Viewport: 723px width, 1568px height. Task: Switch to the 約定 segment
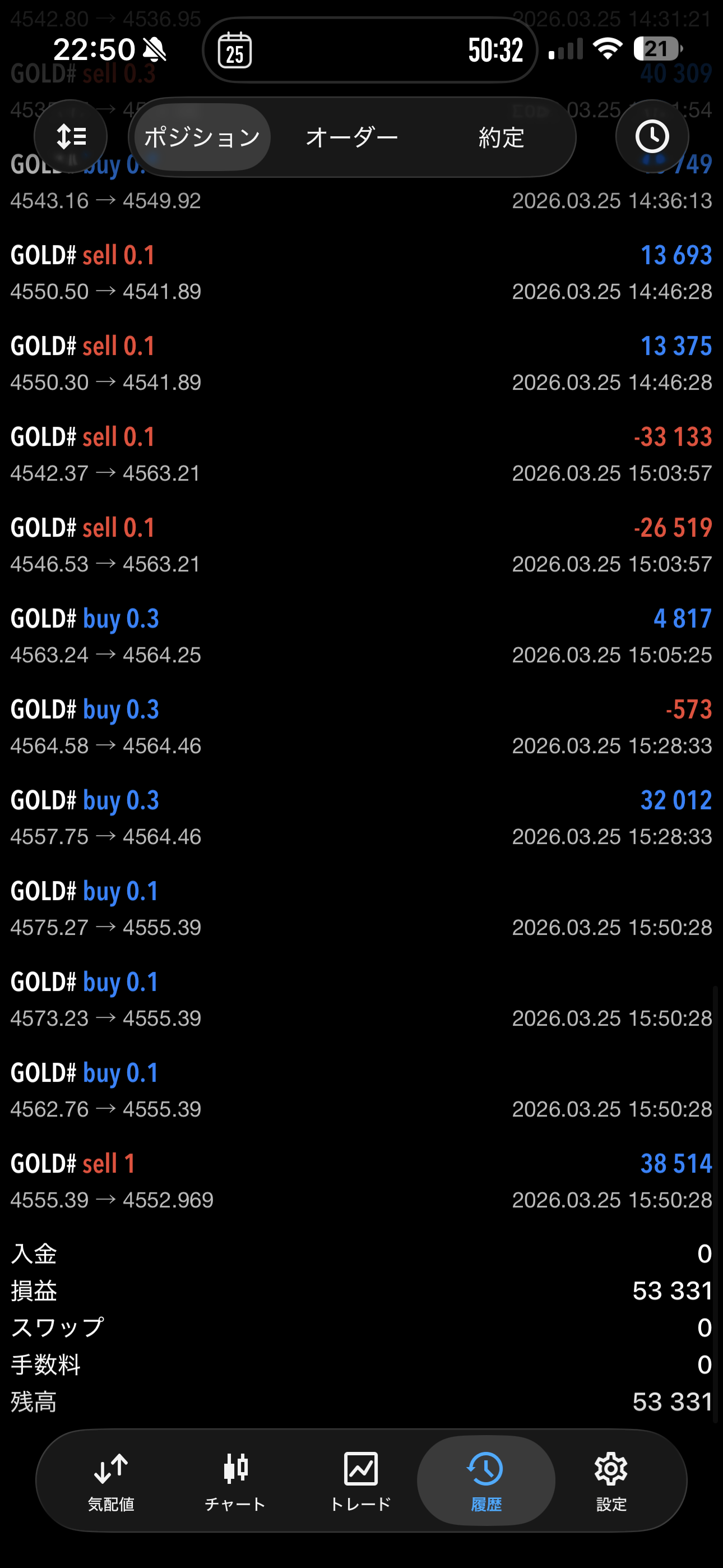(501, 137)
